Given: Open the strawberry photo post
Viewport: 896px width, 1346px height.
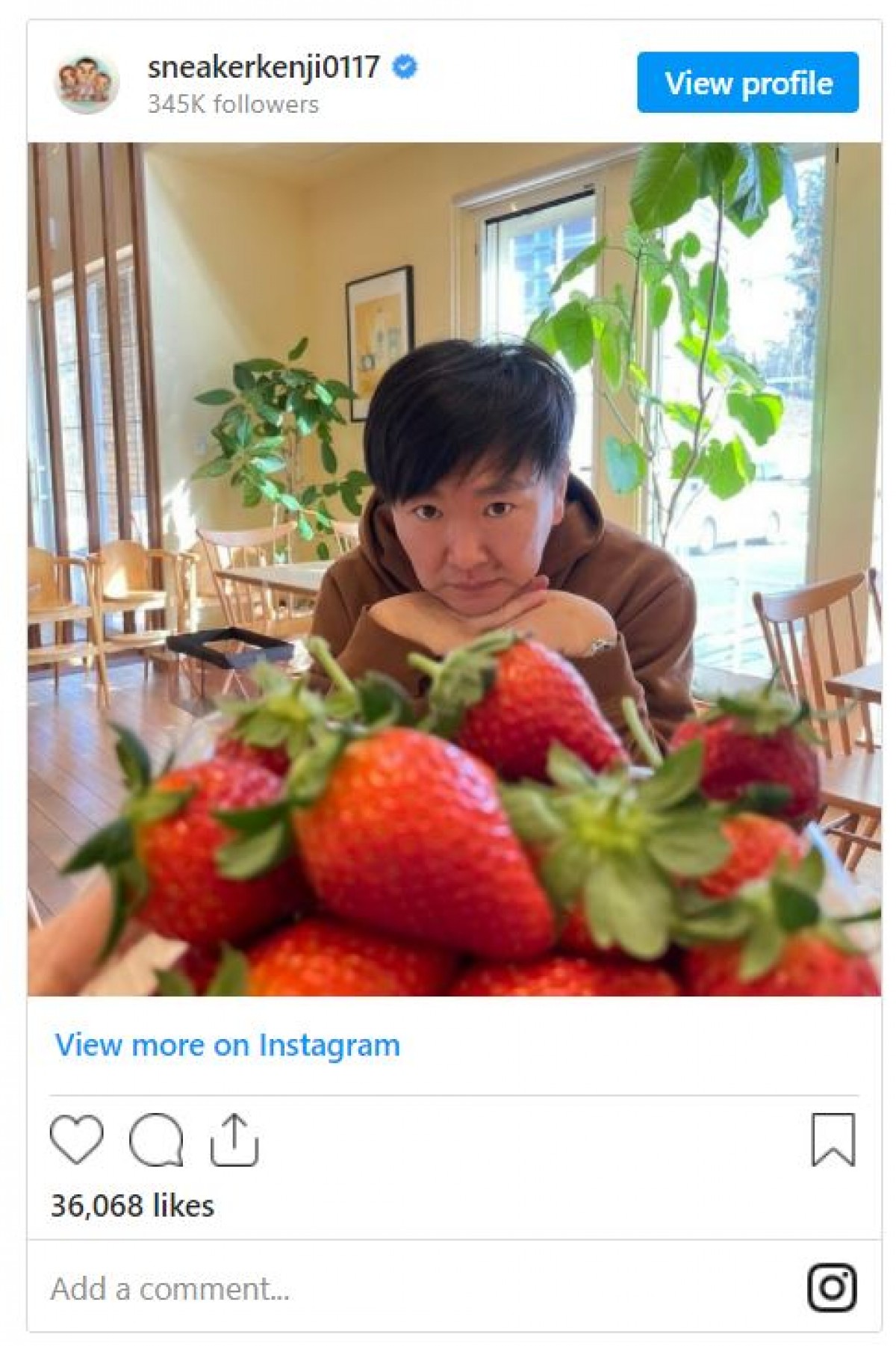Looking at the screenshot, I should [454, 569].
